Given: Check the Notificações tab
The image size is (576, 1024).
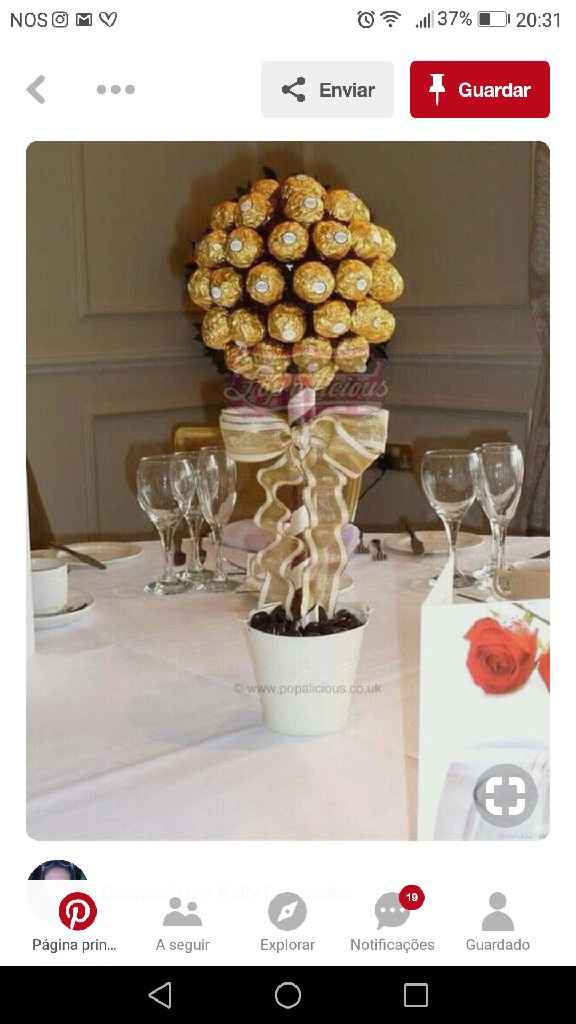Looking at the screenshot, I should tap(392, 921).
